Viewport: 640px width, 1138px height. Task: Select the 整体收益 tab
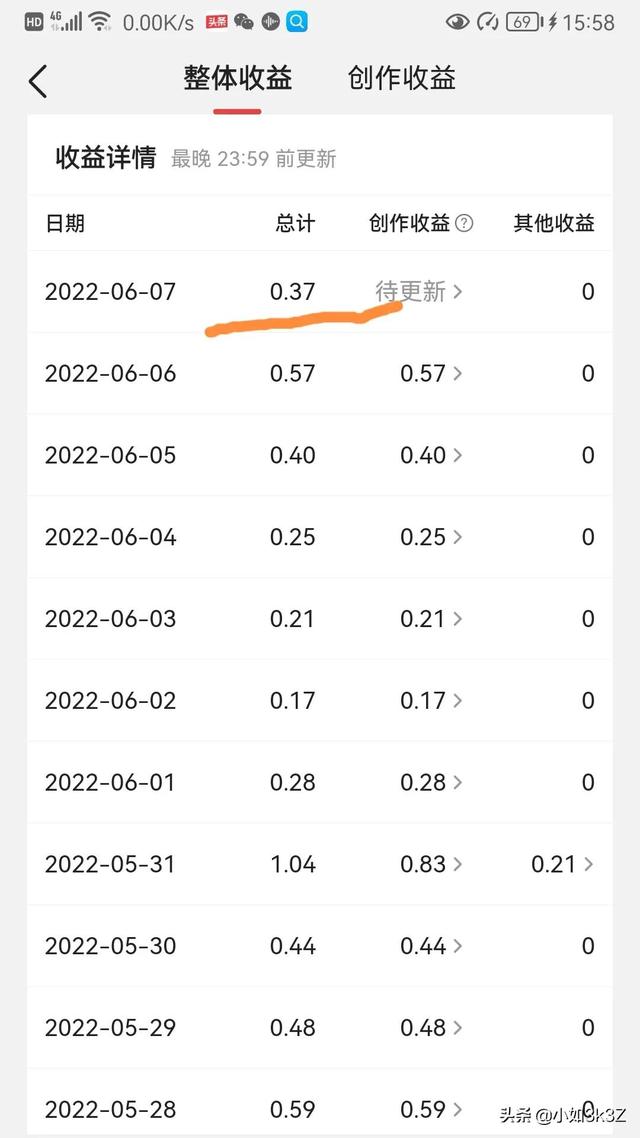tap(237, 78)
